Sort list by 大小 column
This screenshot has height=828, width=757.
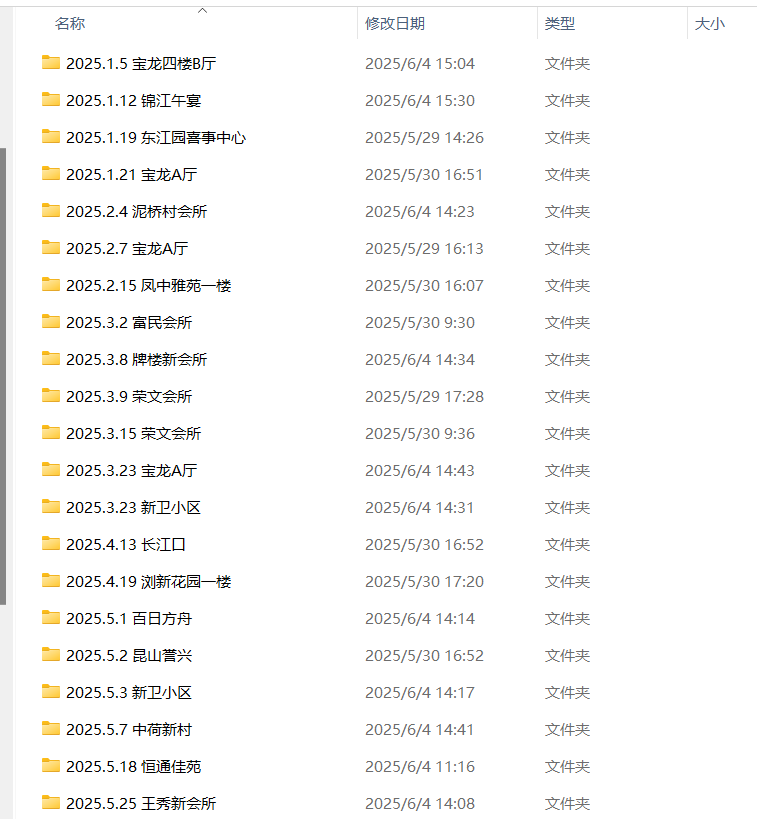[709, 24]
